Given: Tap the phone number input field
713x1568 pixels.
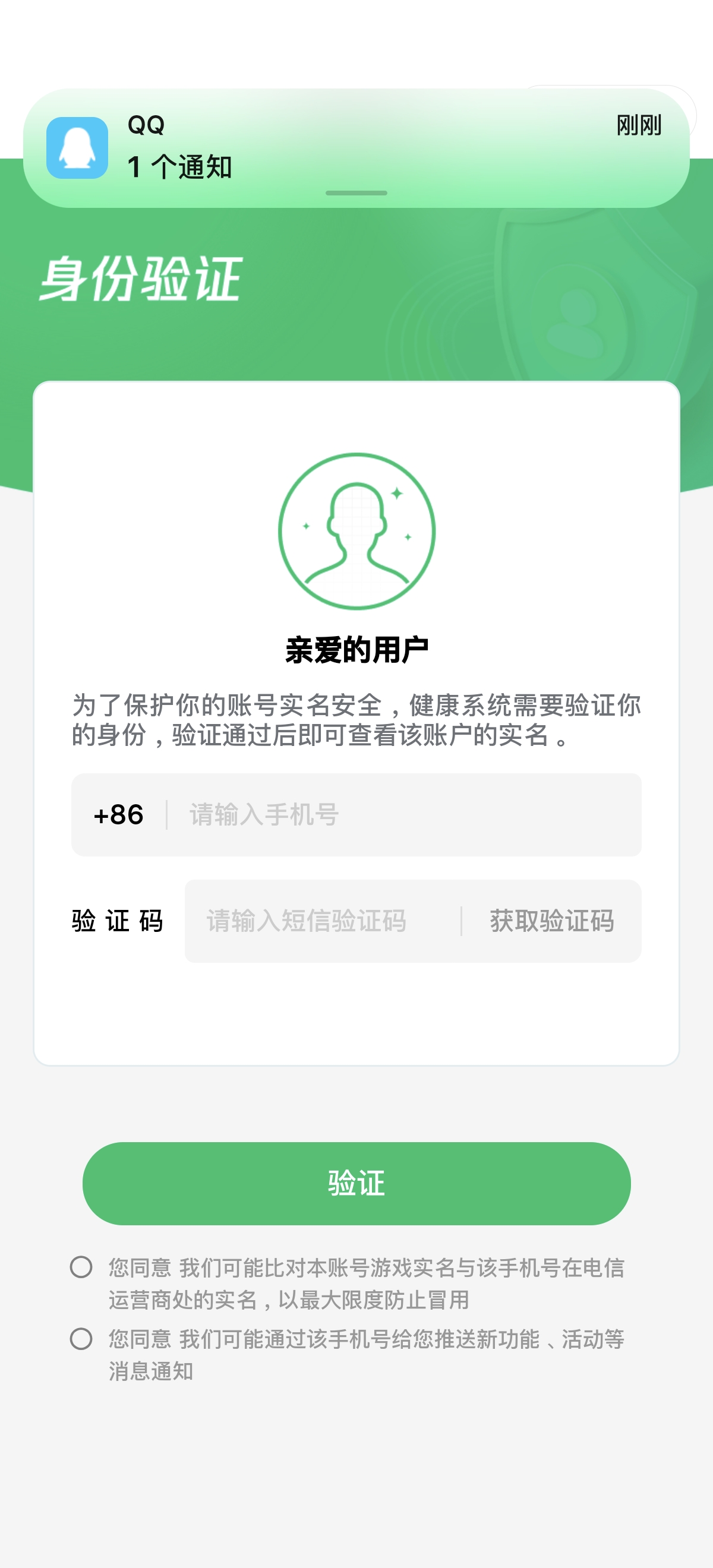Looking at the screenshot, I should (402, 814).
